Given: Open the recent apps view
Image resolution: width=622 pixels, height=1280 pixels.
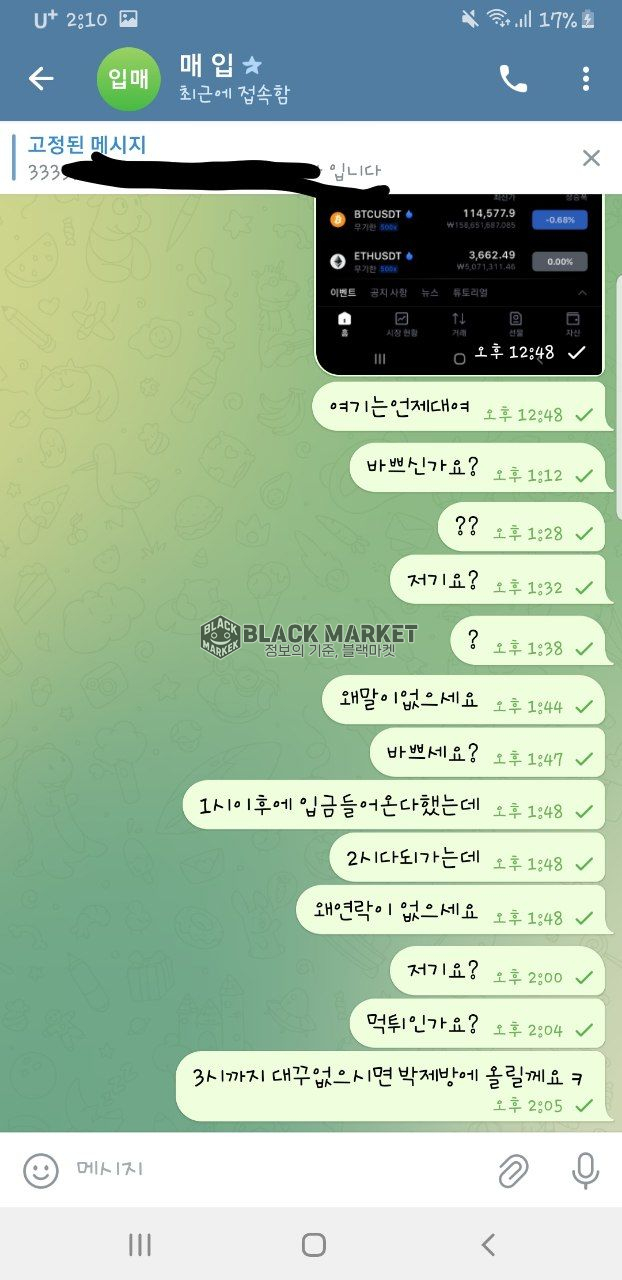Looking at the screenshot, I should (x=140, y=1244).
